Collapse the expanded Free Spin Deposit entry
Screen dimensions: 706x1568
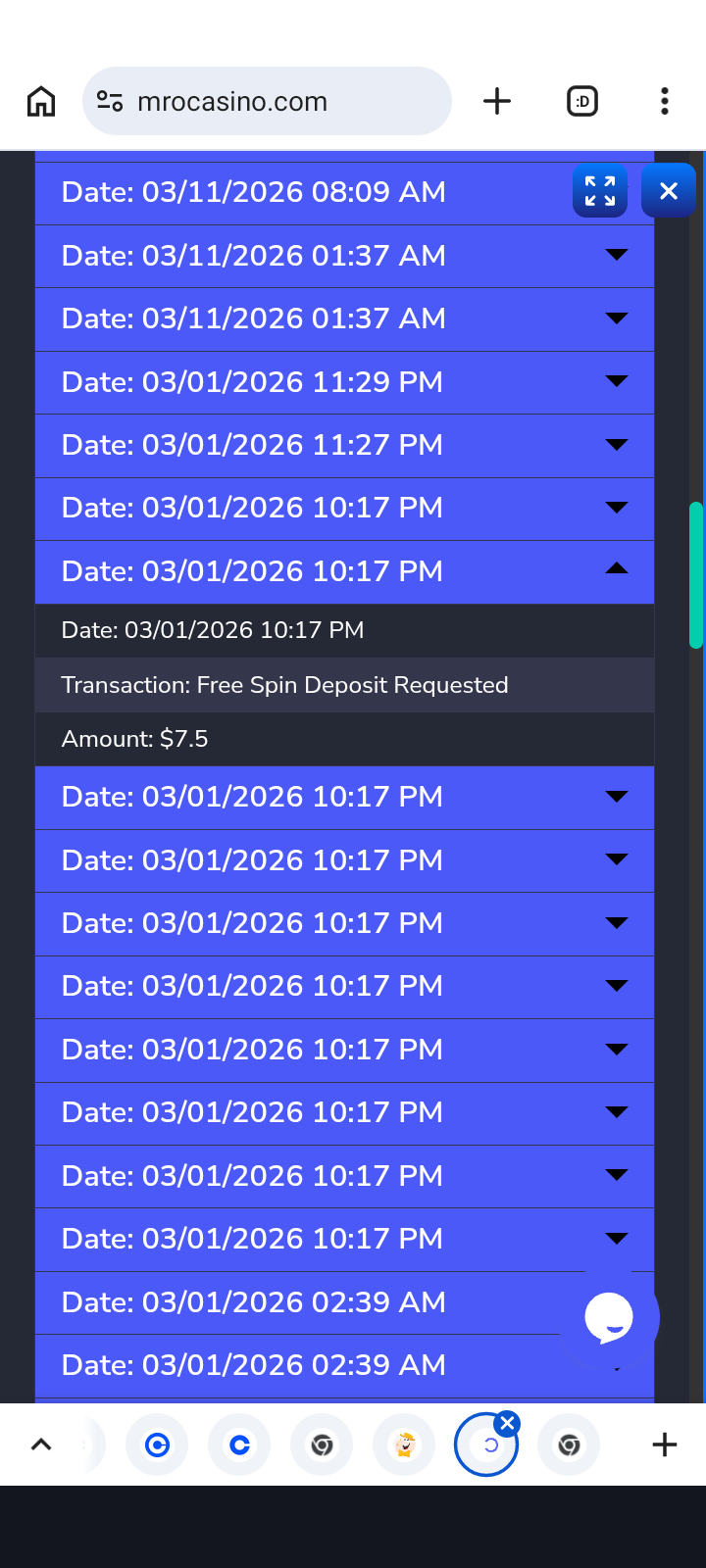click(616, 570)
